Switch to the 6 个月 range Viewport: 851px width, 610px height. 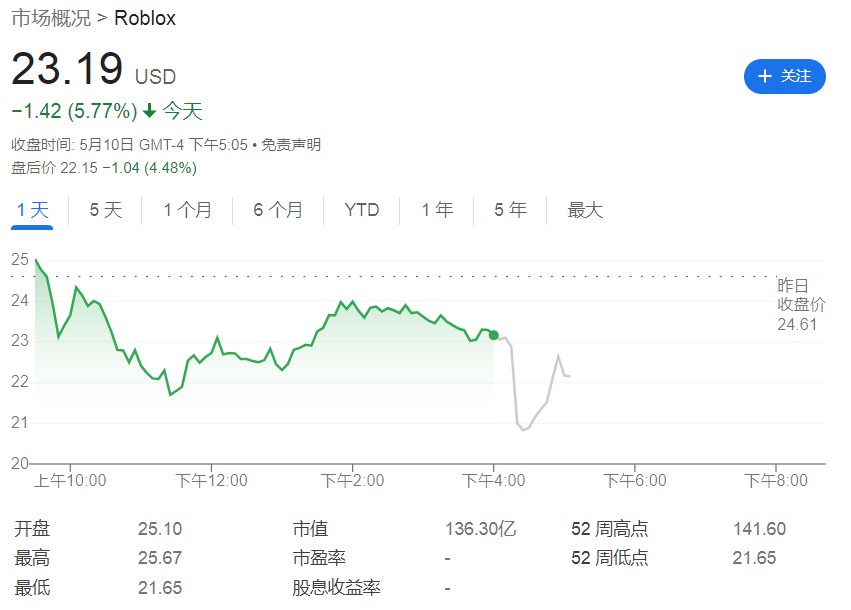tap(277, 210)
